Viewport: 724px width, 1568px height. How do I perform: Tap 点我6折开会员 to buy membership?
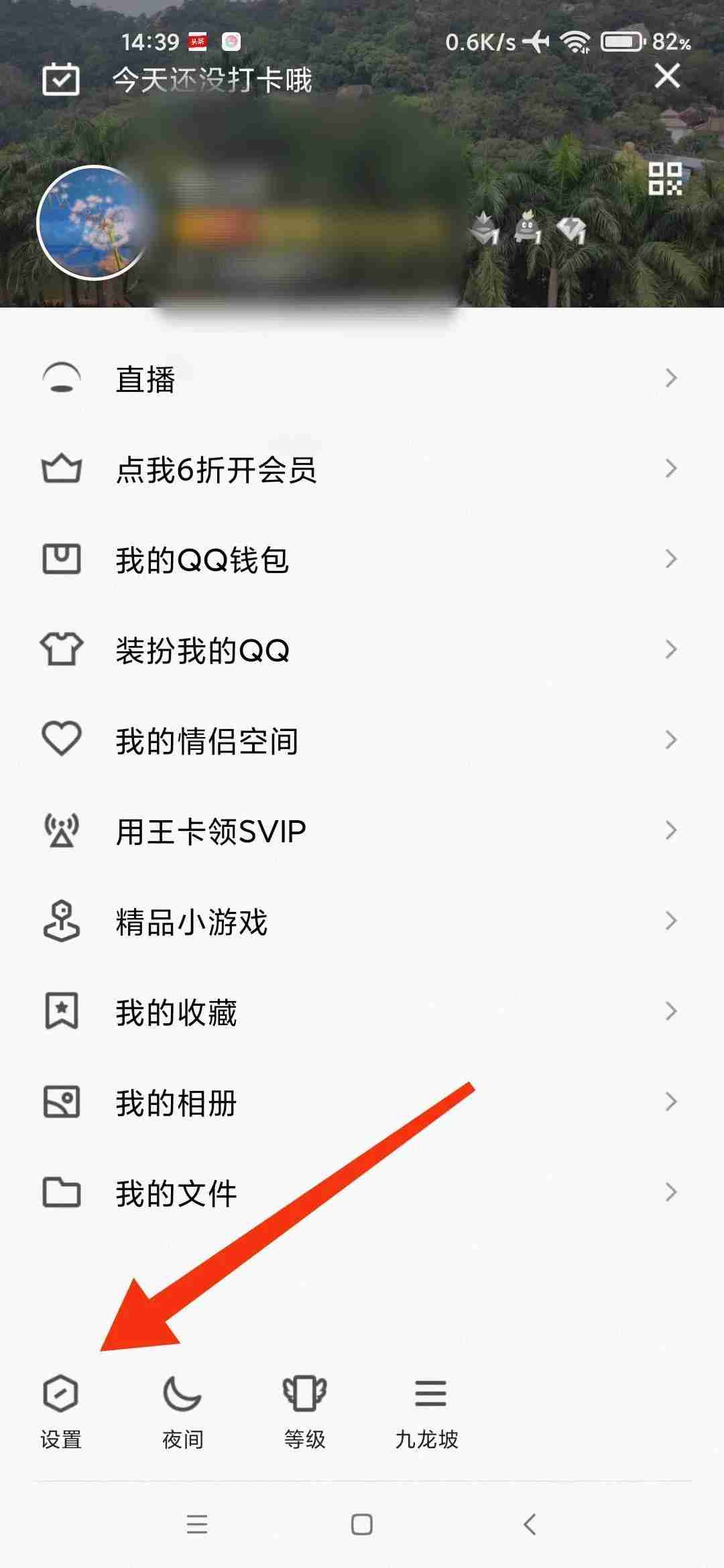[x=215, y=470]
